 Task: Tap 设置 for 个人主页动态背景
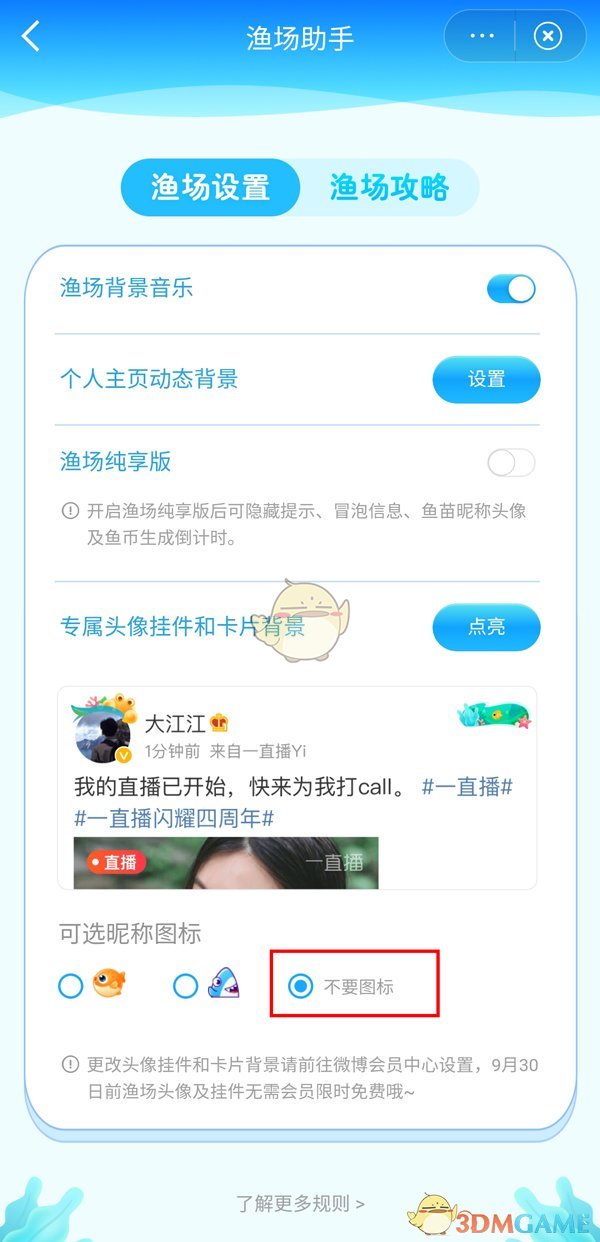(x=486, y=380)
